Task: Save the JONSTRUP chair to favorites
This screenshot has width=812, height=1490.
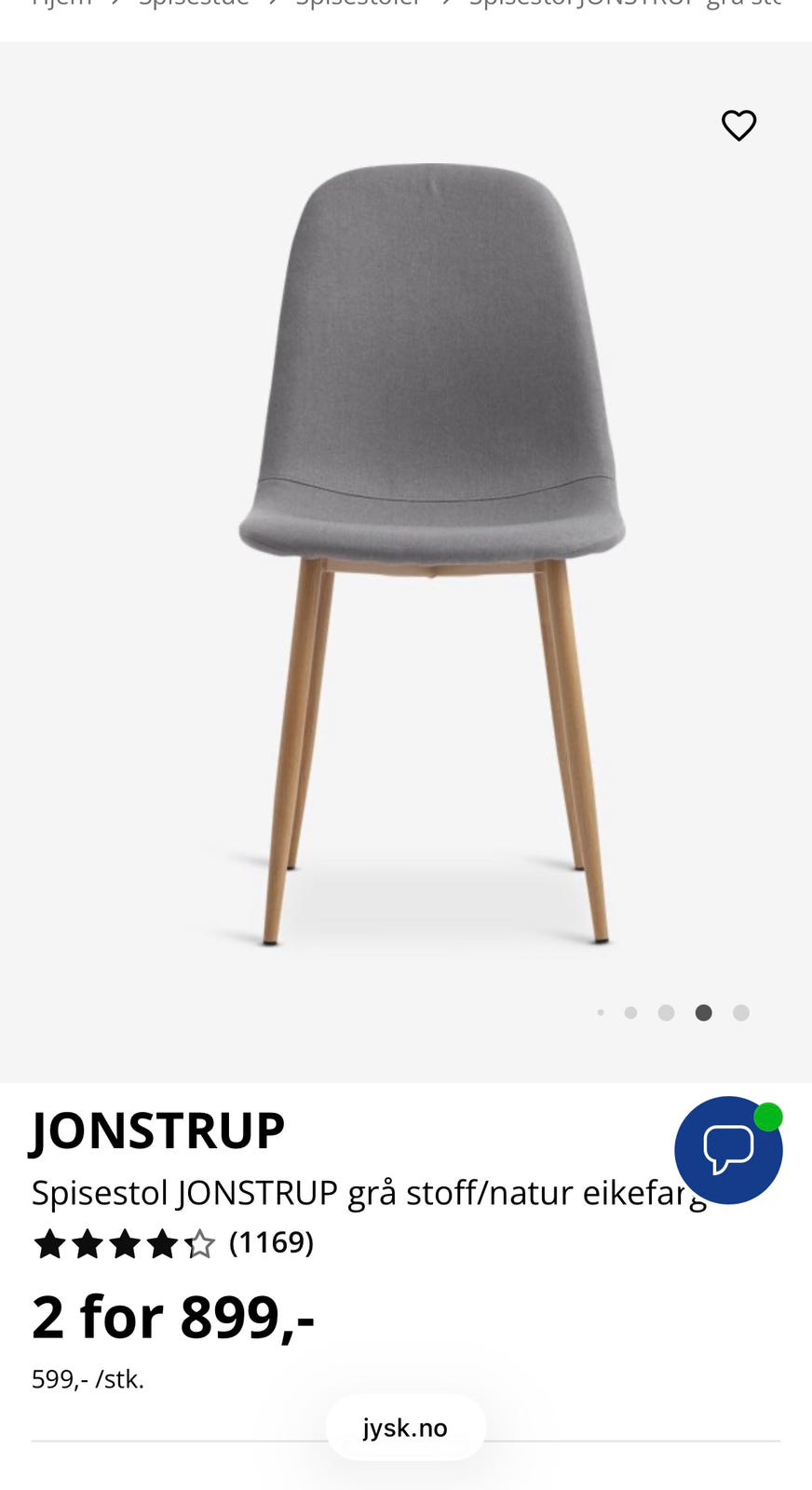Action: pyautogui.click(x=738, y=125)
